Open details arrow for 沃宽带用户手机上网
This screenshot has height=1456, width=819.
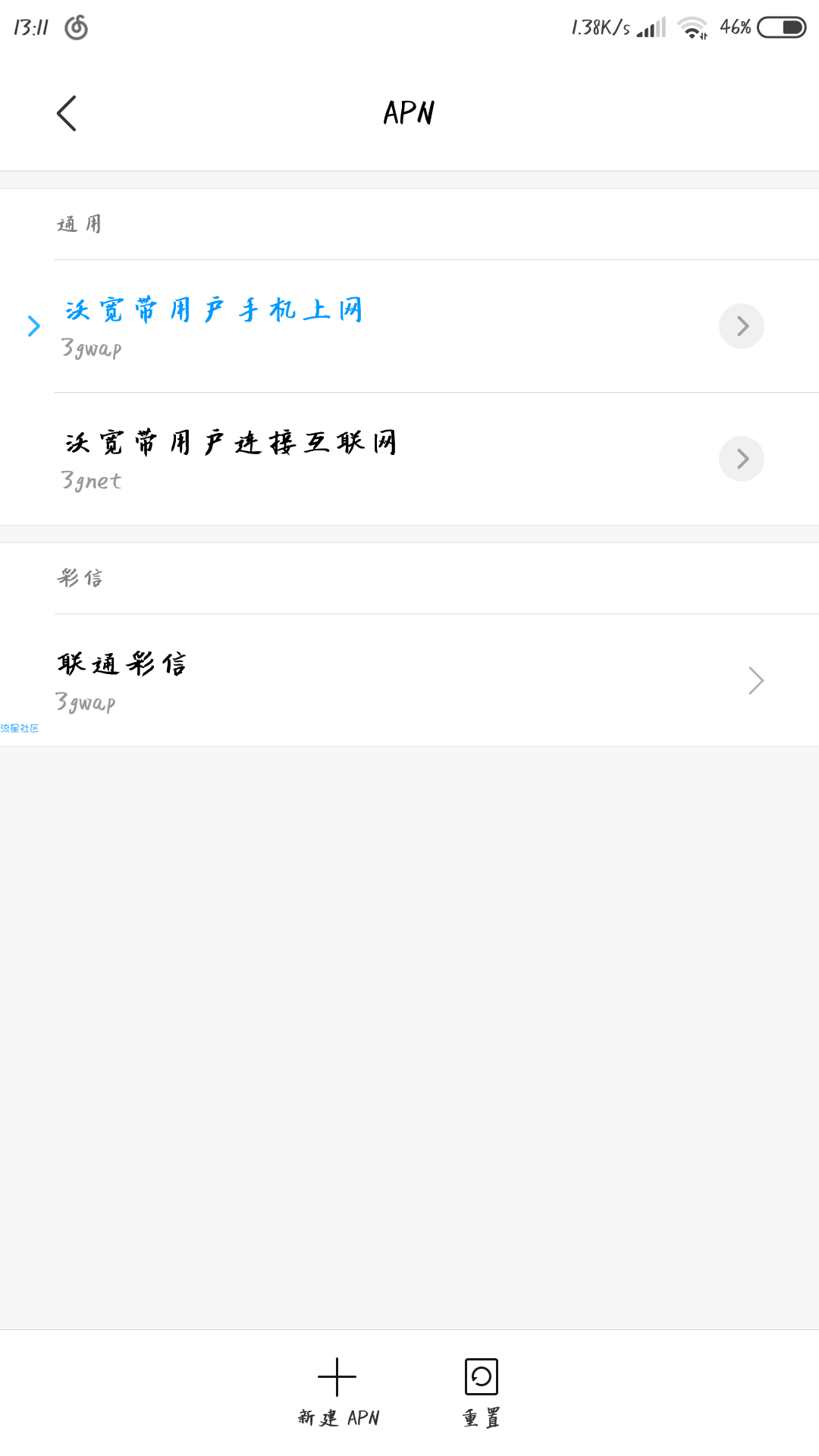pos(741,326)
